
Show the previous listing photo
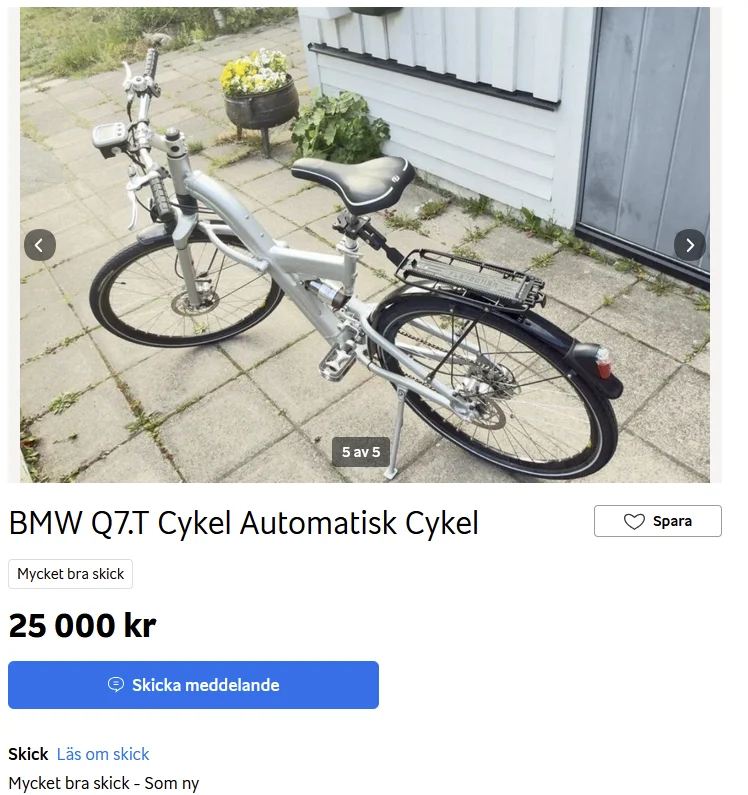pos(40,244)
